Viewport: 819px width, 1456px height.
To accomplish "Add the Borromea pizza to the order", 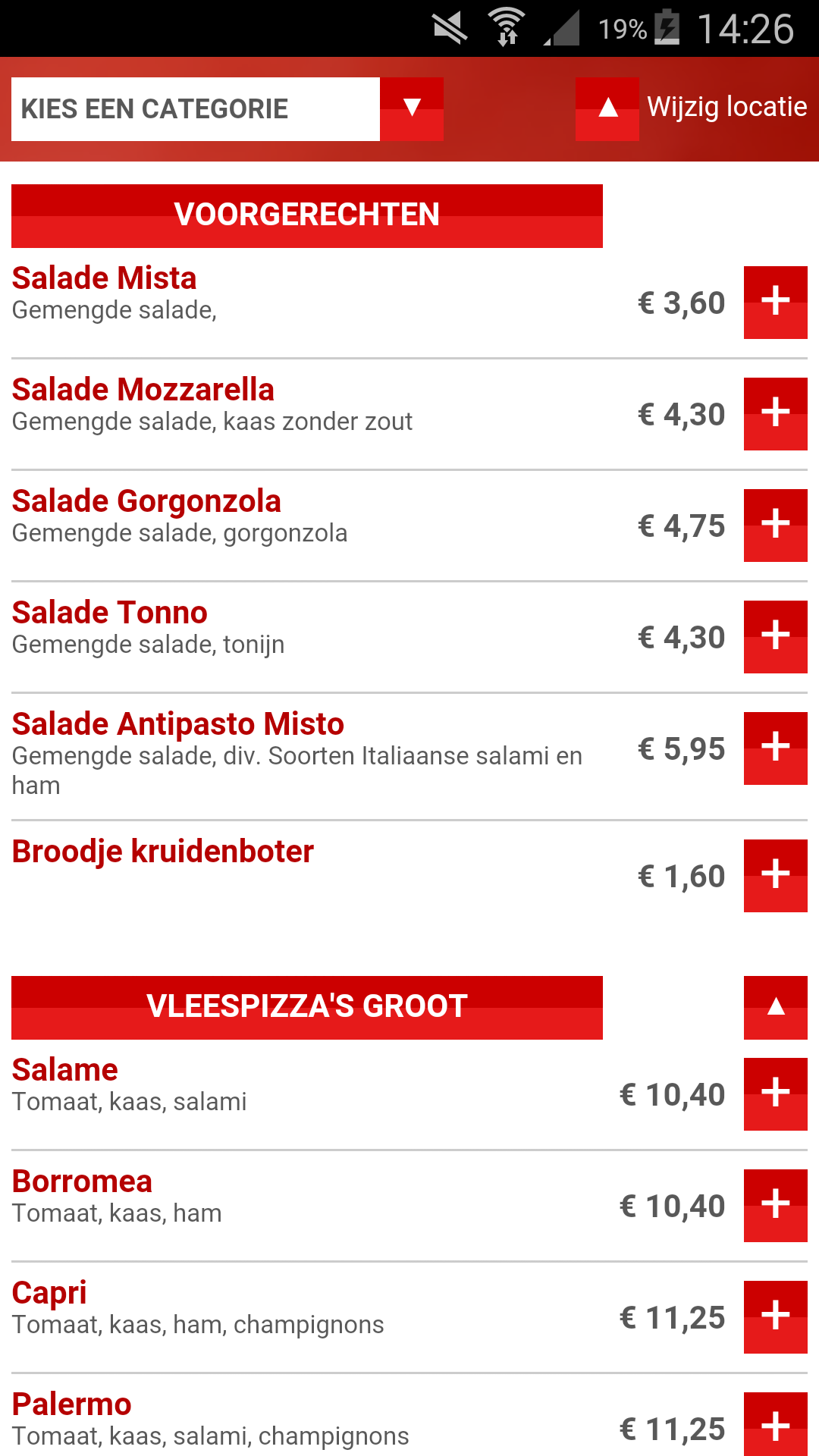I will pyautogui.click(x=775, y=1205).
